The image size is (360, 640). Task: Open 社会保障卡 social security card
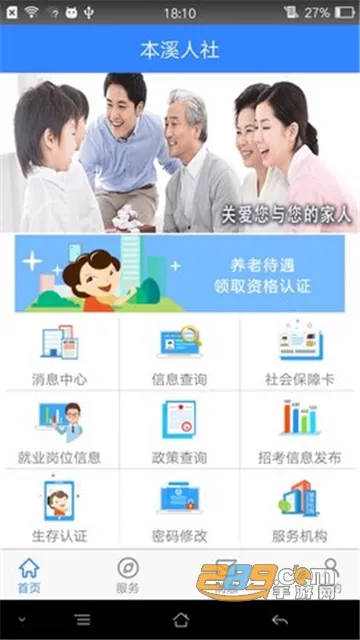(x=300, y=354)
